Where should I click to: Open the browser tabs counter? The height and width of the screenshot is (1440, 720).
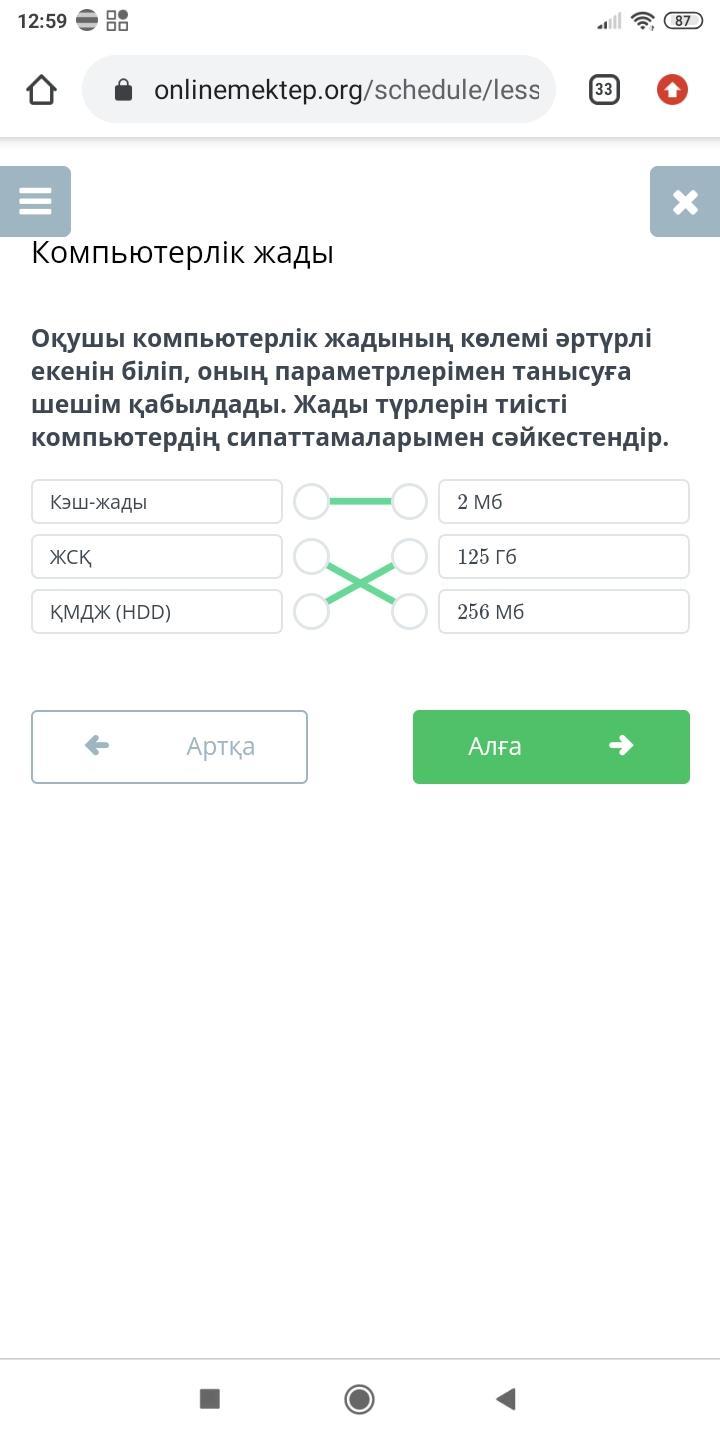603,90
